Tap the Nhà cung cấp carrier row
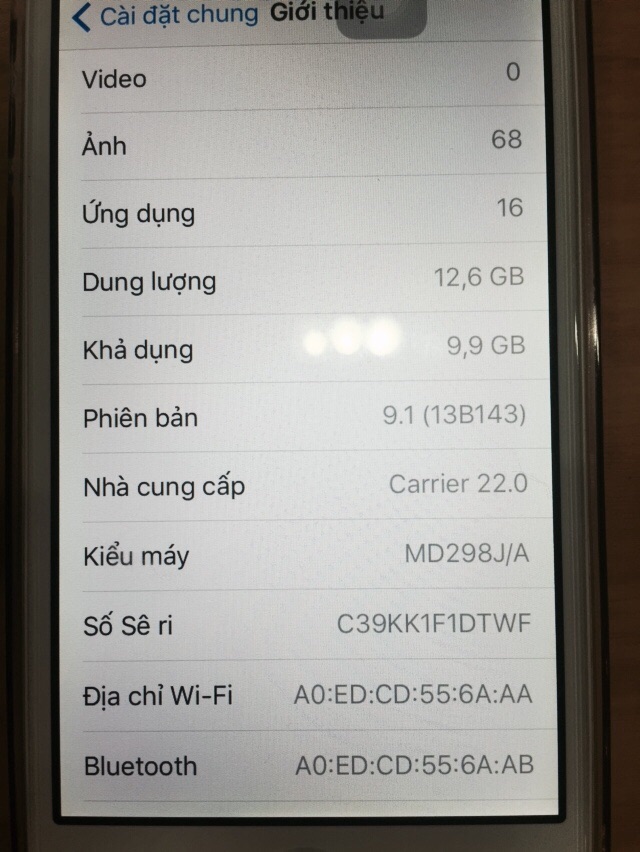Viewport: 640px width, 852px height. click(305, 486)
